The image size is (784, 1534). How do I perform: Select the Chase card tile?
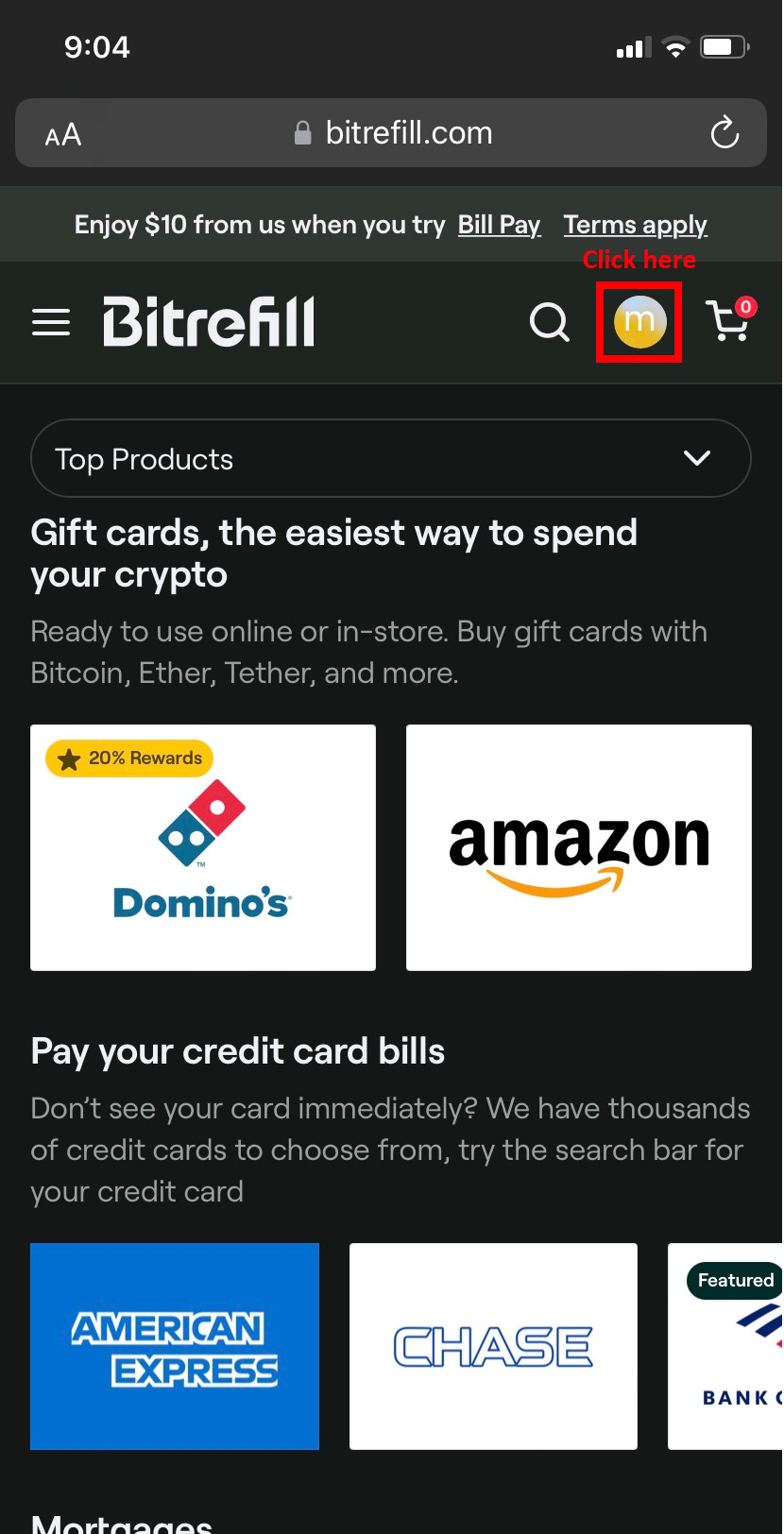pyautogui.click(x=493, y=1346)
